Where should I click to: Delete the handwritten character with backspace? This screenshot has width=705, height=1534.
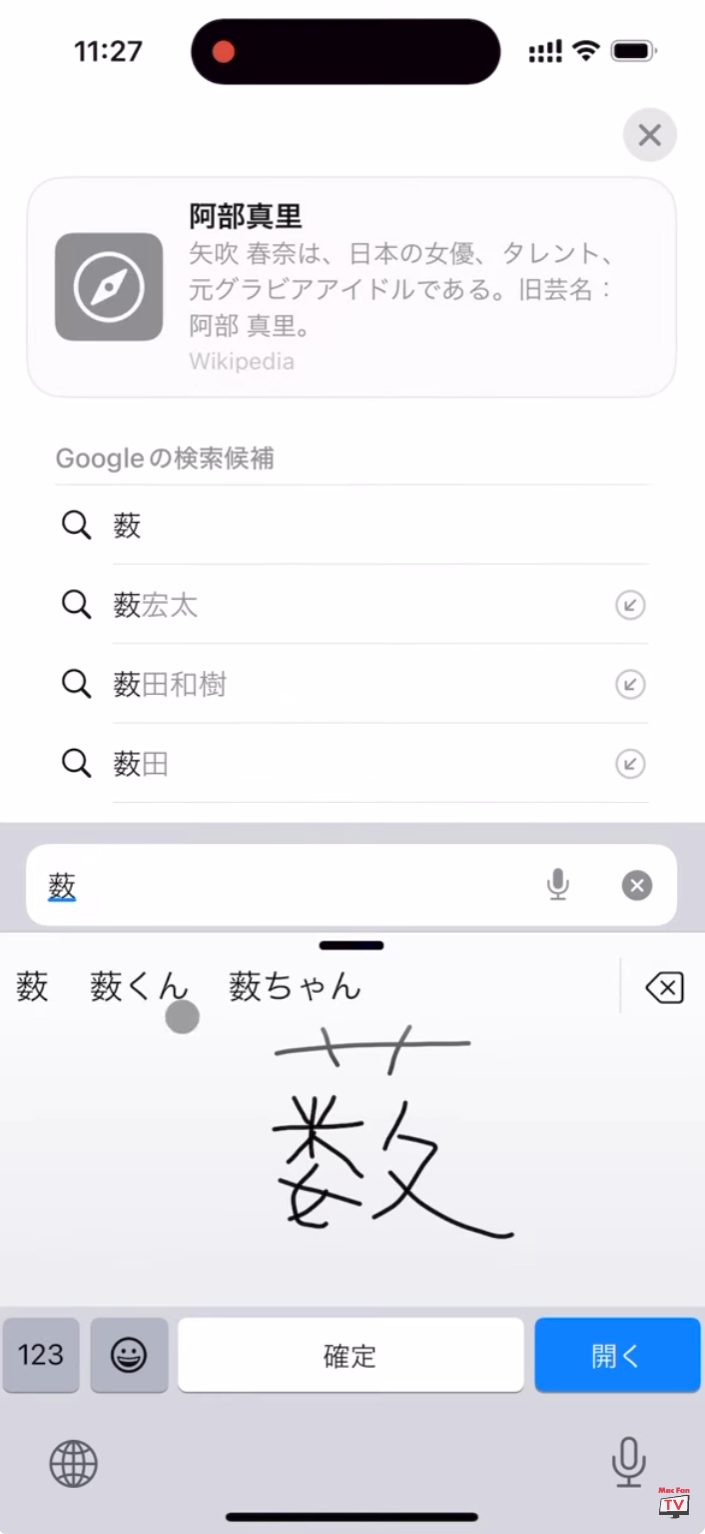tap(665, 989)
